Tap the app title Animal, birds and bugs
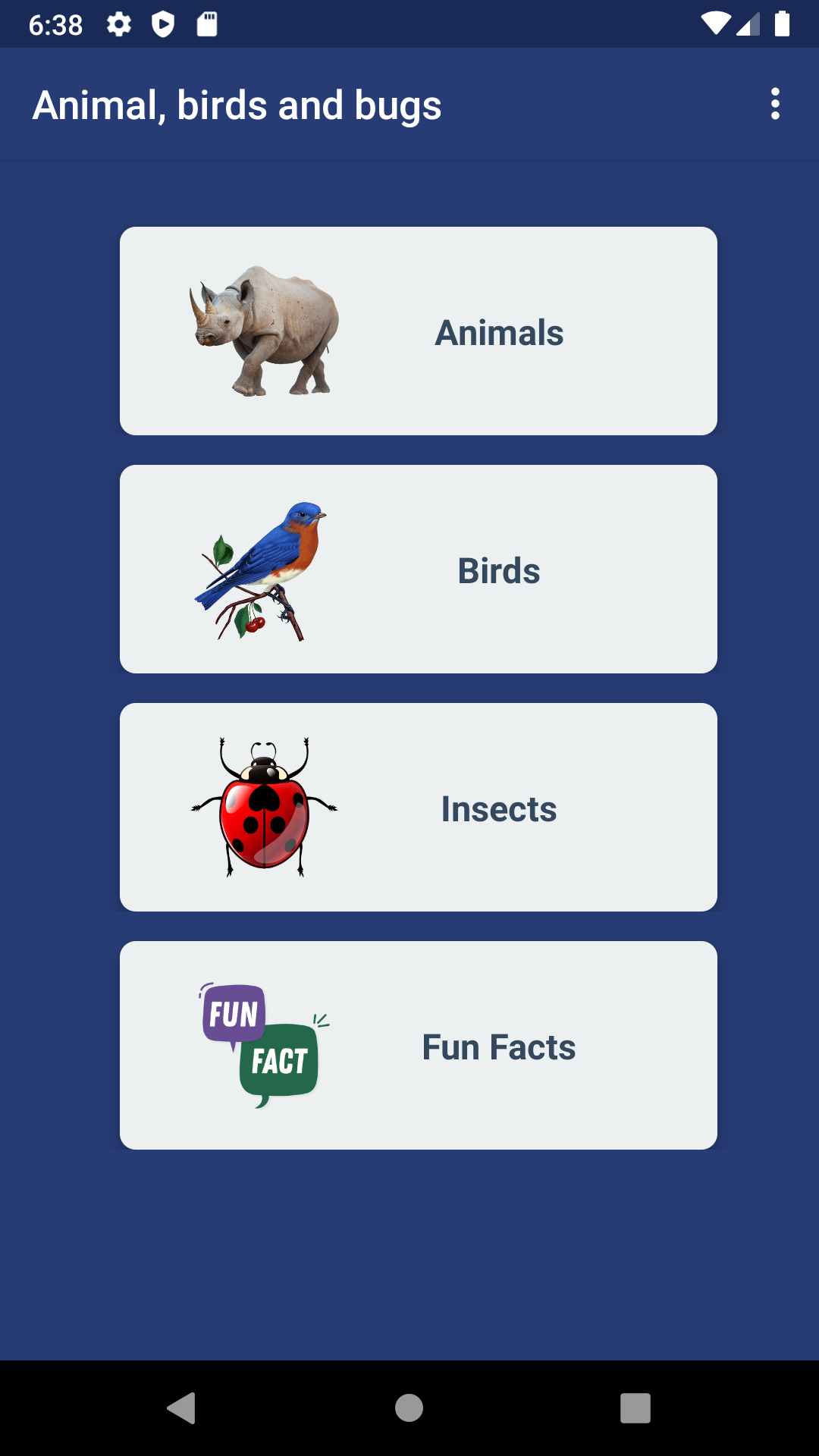Viewport: 819px width, 1456px height. (x=237, y=105)
